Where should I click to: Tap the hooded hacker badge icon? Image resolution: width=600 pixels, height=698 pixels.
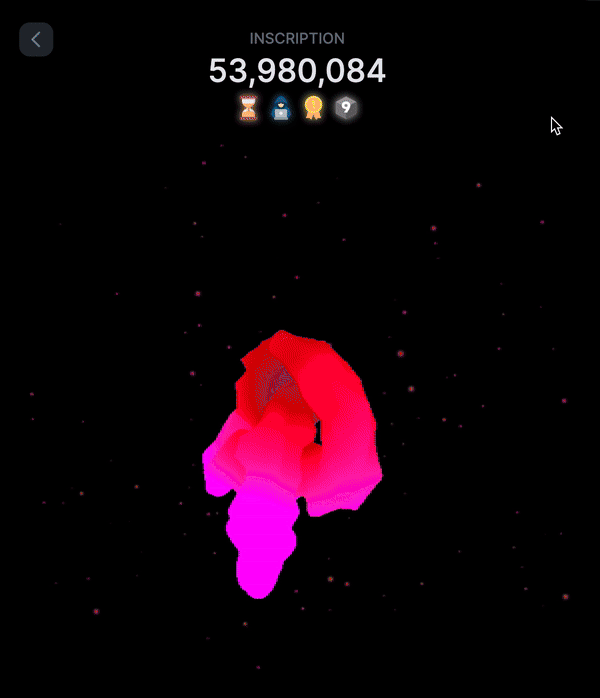pos(281,108)
